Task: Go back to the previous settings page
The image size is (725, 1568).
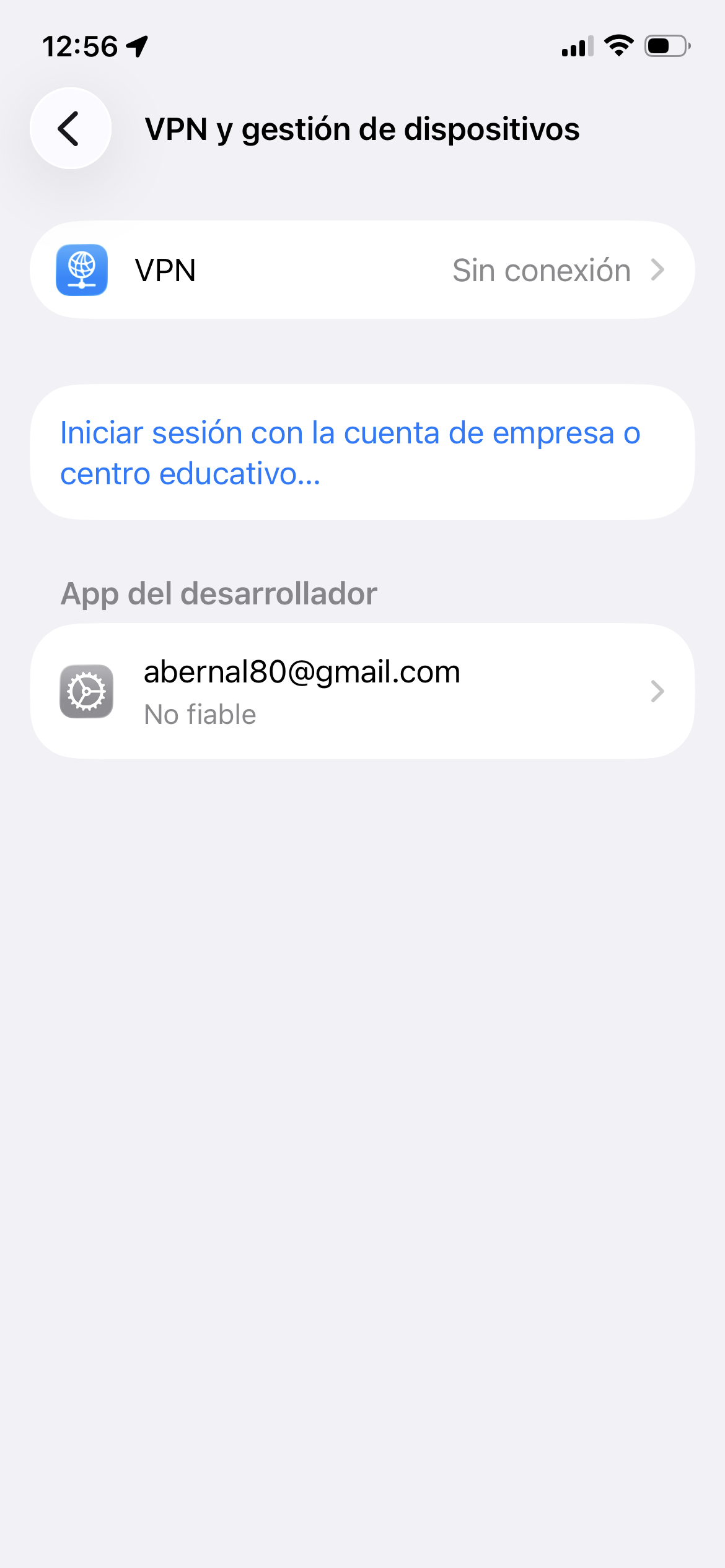Action: click(x=71, y=128)
